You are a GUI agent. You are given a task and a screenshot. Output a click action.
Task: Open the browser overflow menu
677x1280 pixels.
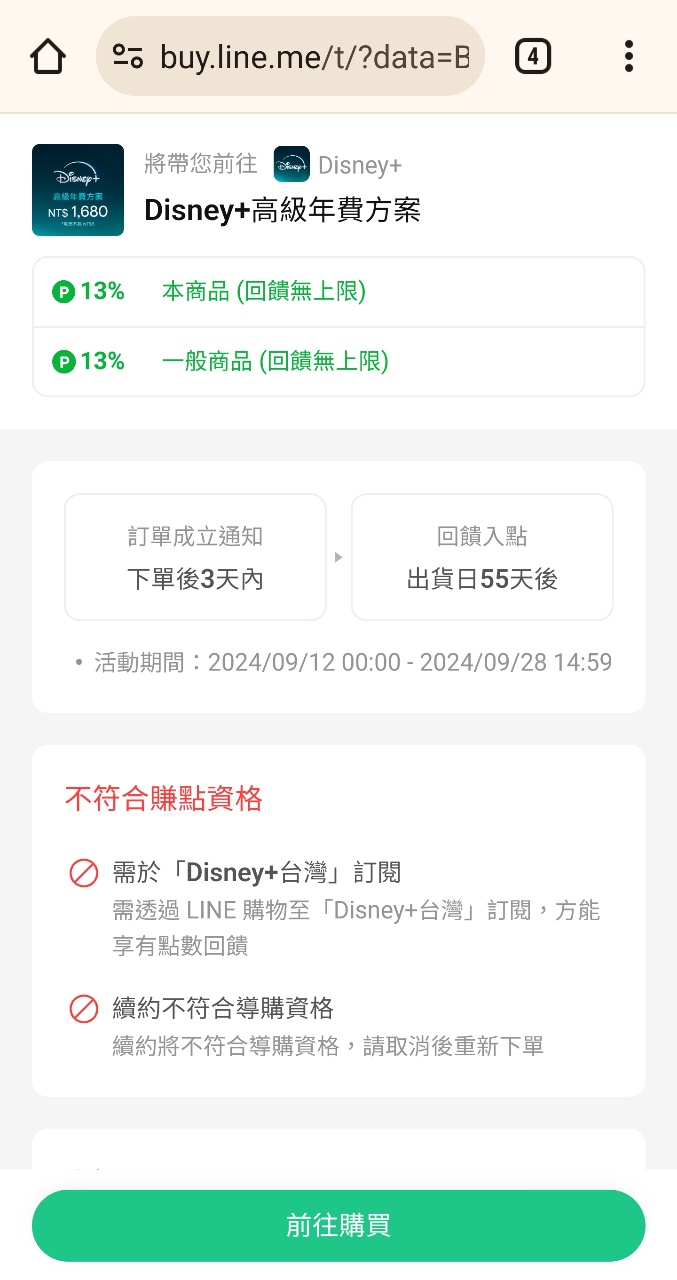click(x=628, y=57)
